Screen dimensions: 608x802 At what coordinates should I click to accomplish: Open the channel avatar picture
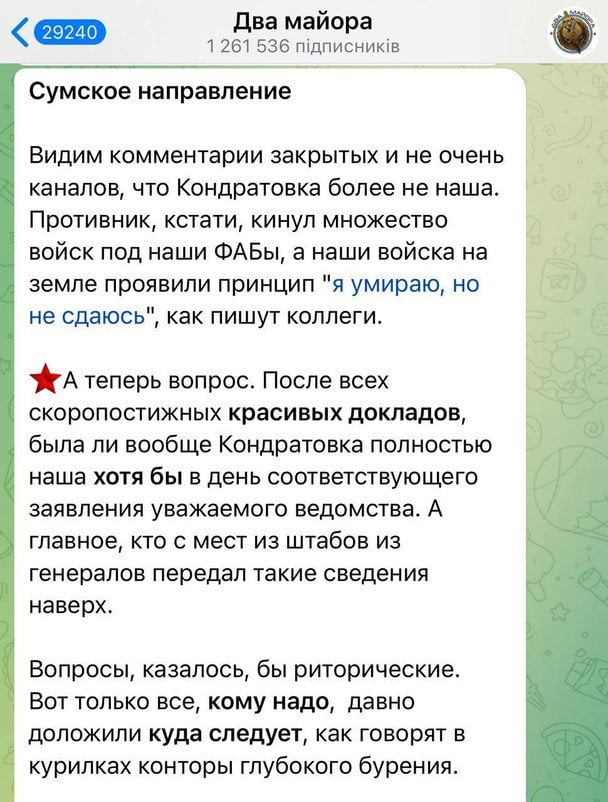tap(572, 33)
